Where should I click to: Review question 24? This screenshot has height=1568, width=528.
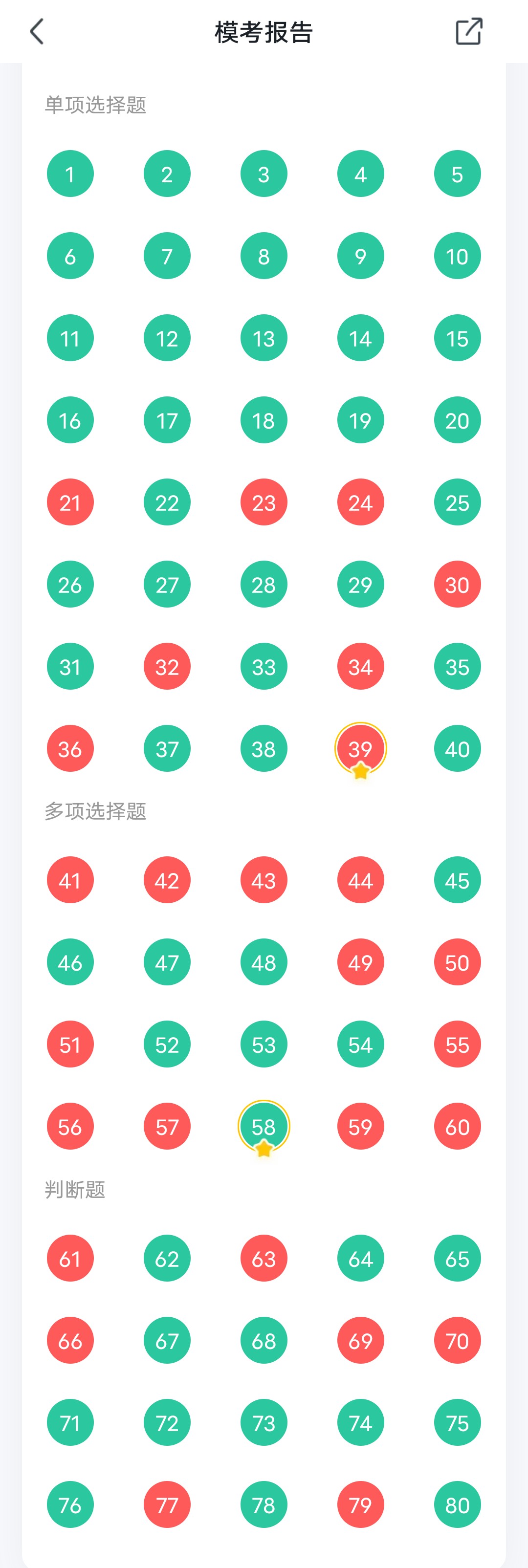tap(360, 502)
